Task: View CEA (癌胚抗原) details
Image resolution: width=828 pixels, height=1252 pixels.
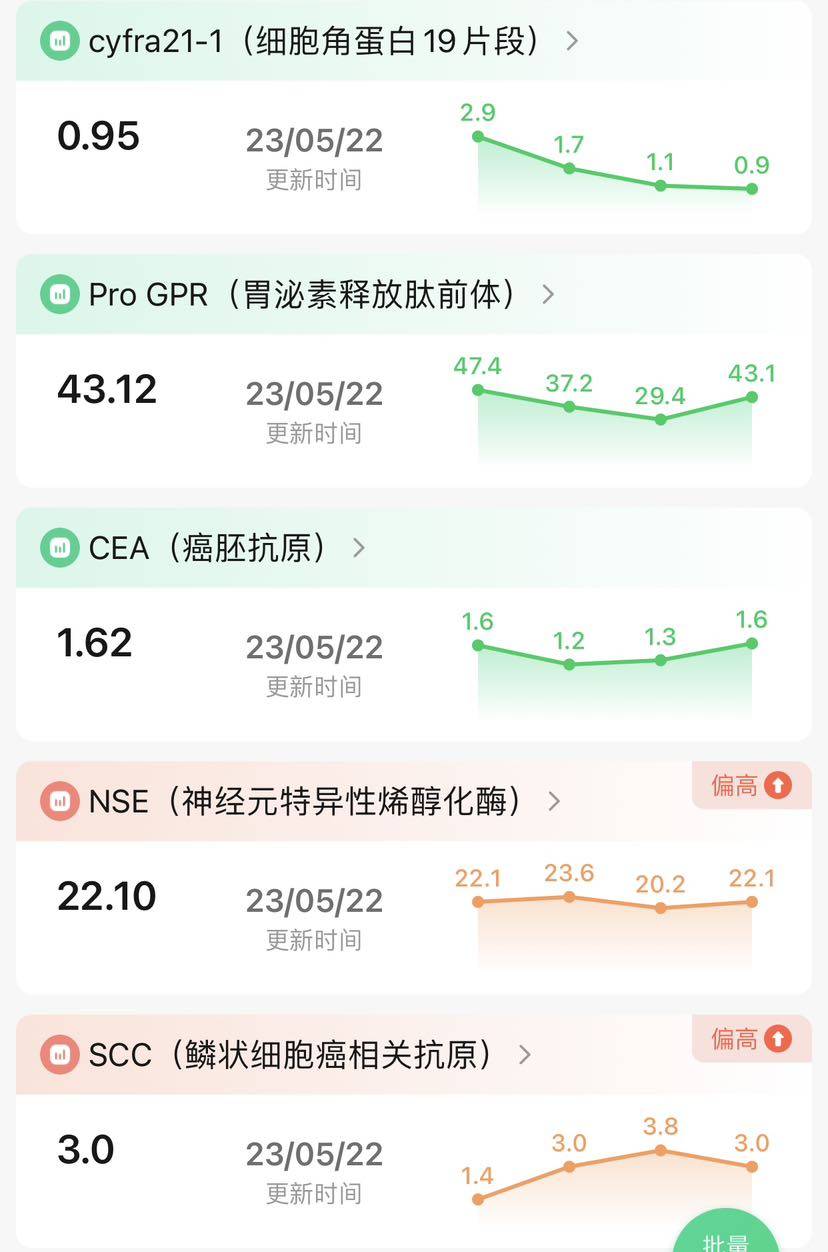Action: pos(359,548)
